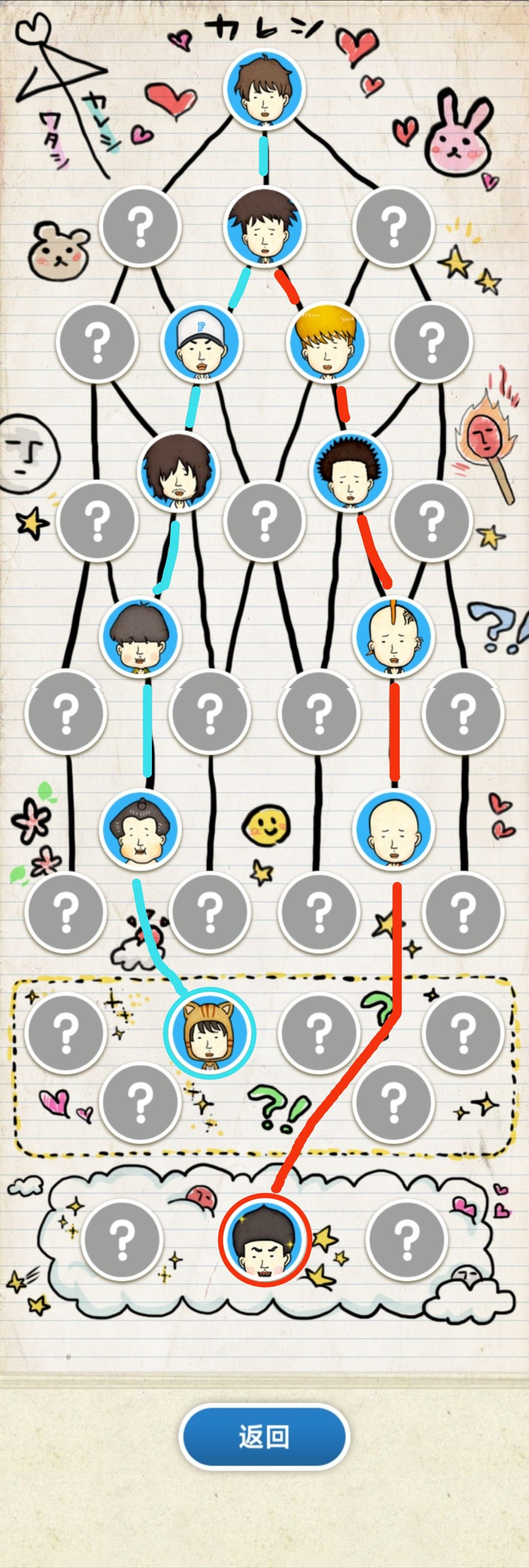Open the top boyfriend with brown hair
The width and height of the screenshot is (529, 1568).
pos(264,89)
